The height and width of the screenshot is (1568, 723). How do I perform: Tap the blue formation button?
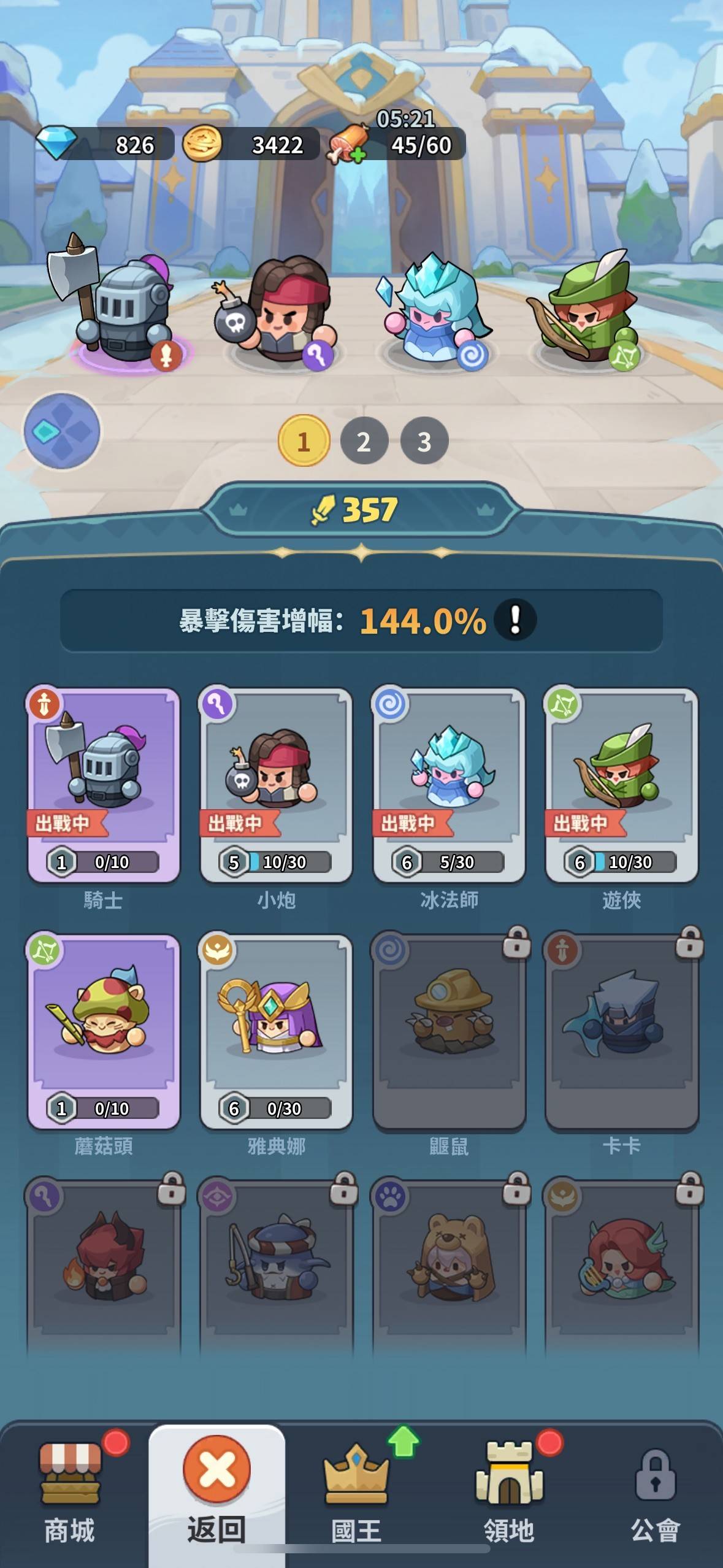(x=62, y=432)
